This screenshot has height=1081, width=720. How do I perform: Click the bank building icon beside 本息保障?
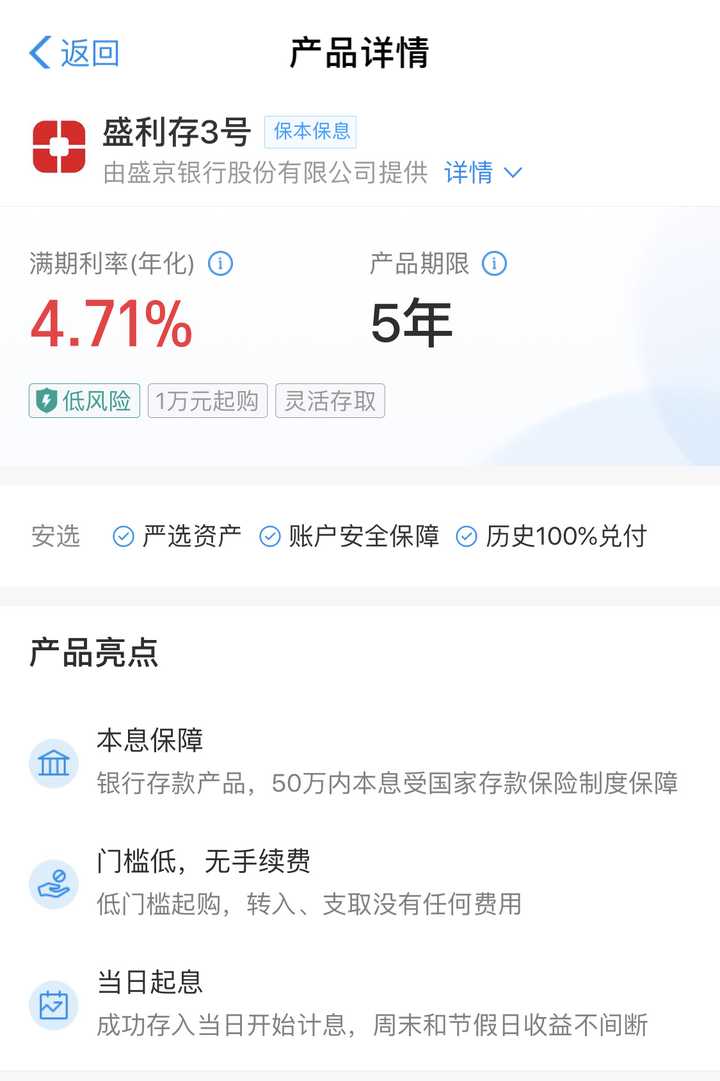coord(53,762)
